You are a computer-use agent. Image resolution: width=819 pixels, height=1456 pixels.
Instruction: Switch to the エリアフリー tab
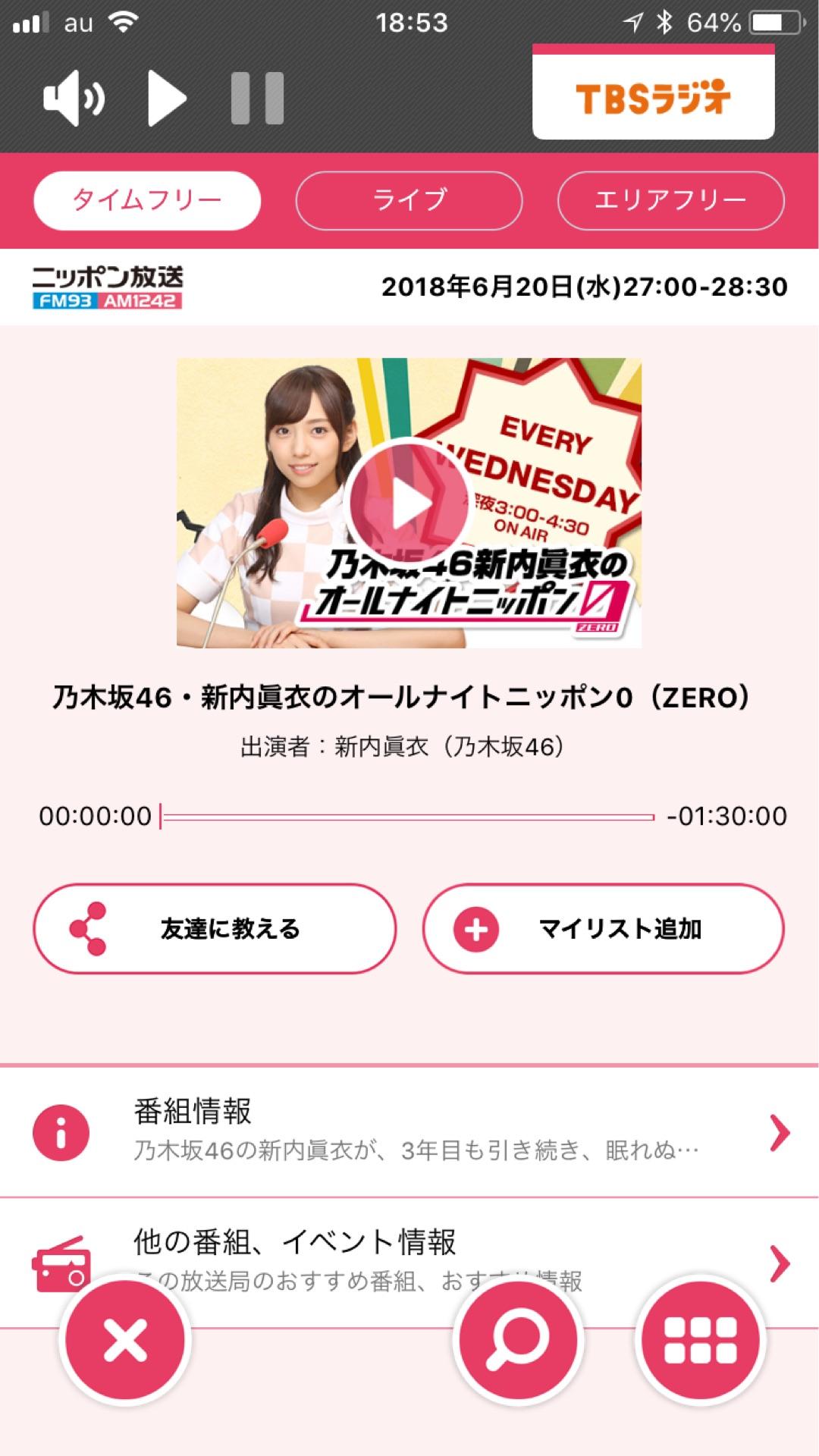point(670,200)
